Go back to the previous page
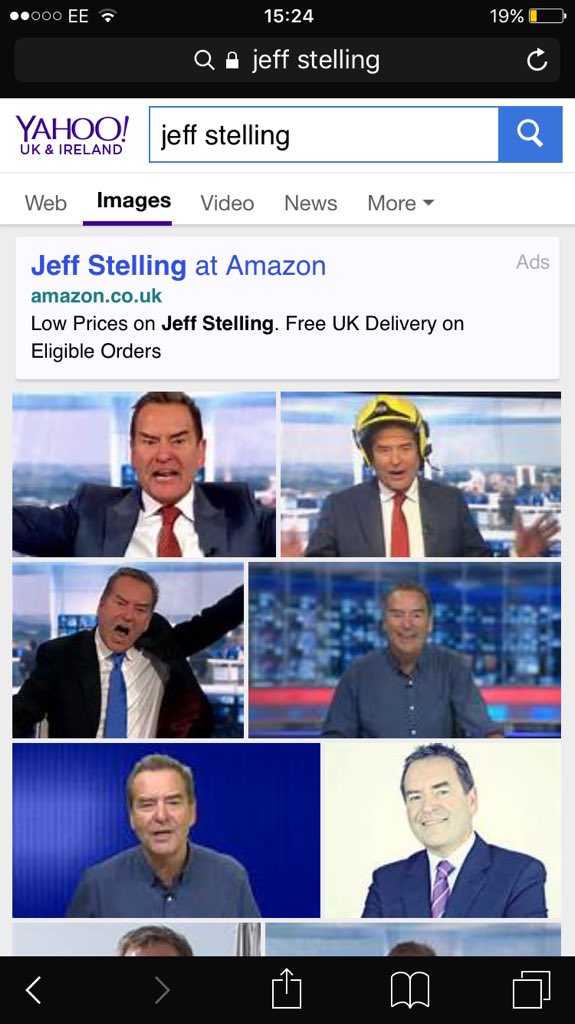The height and width of the screenshot is (1024, 575). click(34, 990)
